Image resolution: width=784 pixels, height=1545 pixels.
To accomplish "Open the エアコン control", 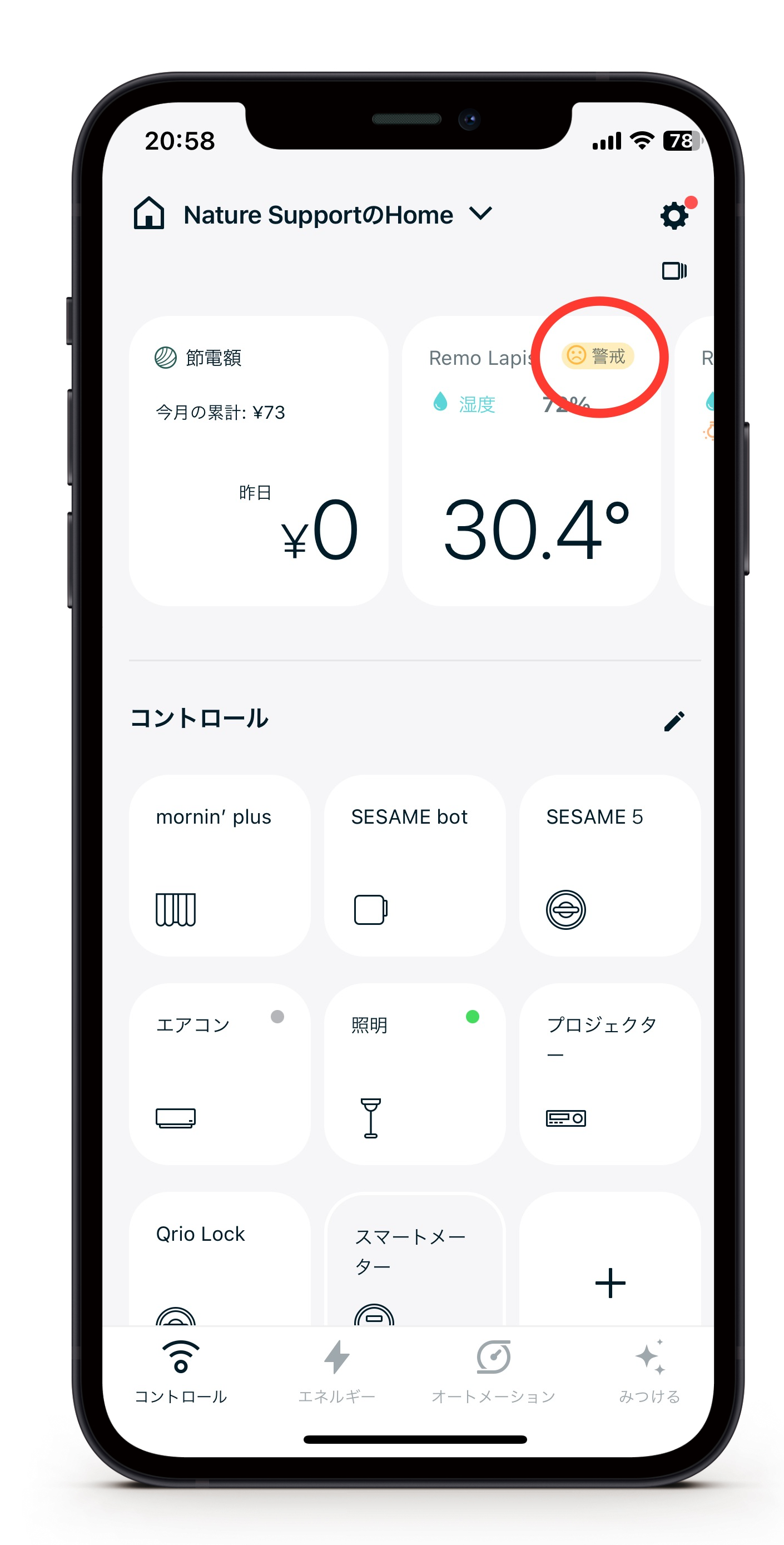I will (220, 1073).
